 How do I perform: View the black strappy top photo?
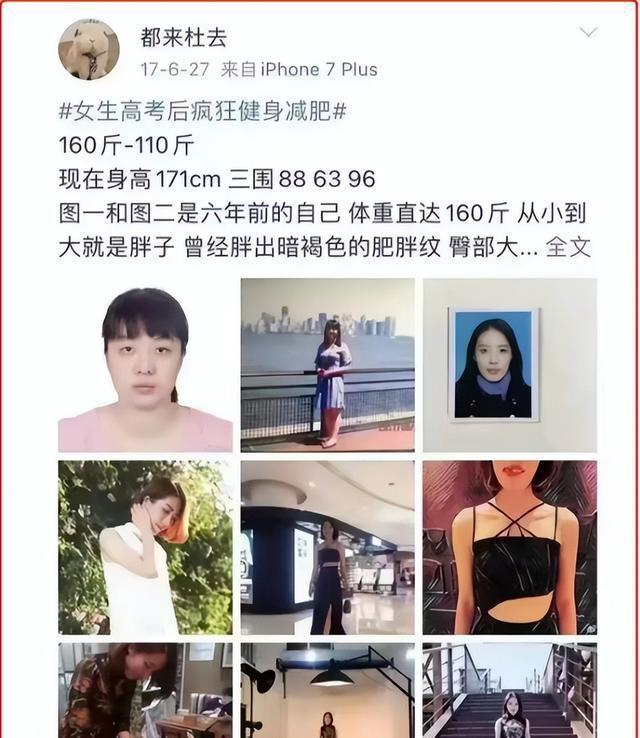(509, 547)
